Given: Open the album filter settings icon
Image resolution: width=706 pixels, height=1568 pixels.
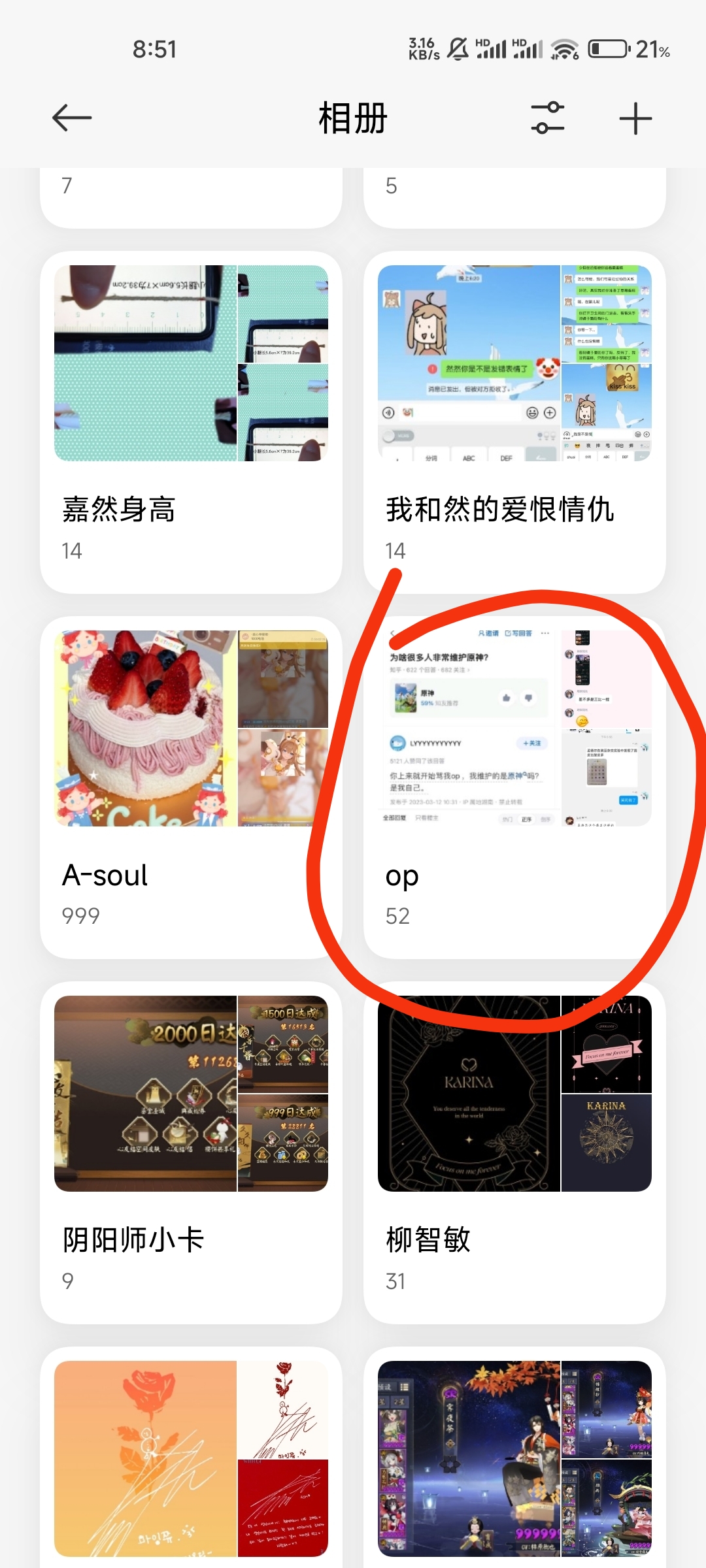Looking at the screenshot, I should (x=547, y=118).
